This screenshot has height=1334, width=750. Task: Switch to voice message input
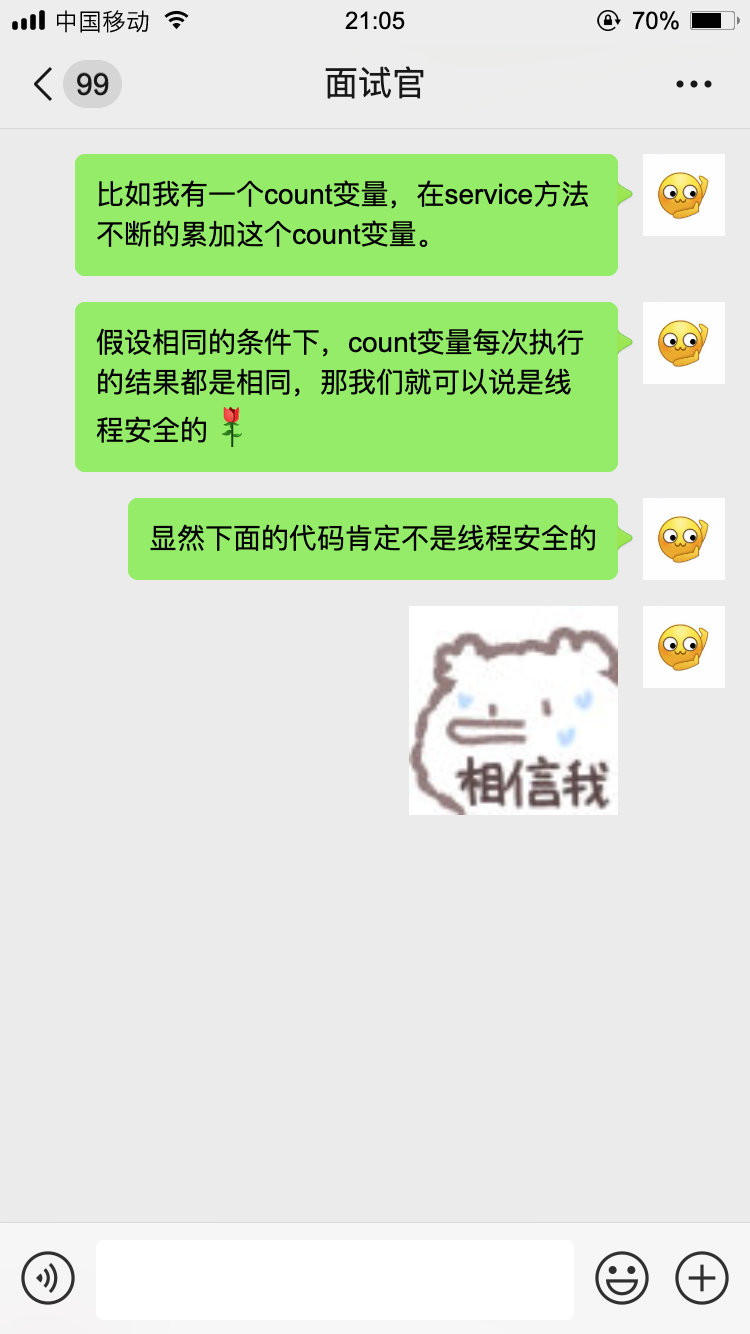point(48,1278)
